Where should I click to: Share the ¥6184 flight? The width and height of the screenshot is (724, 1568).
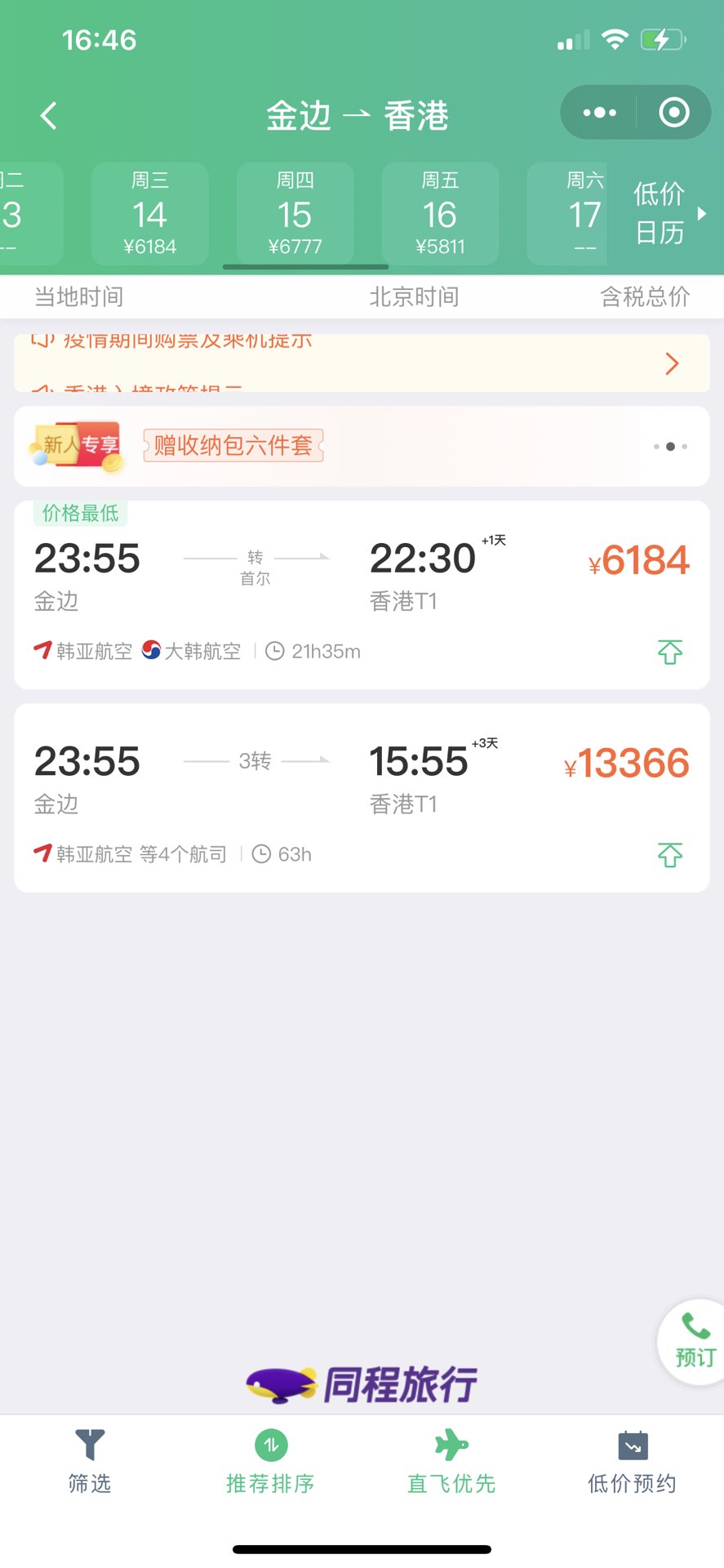(x=670, y=652)
